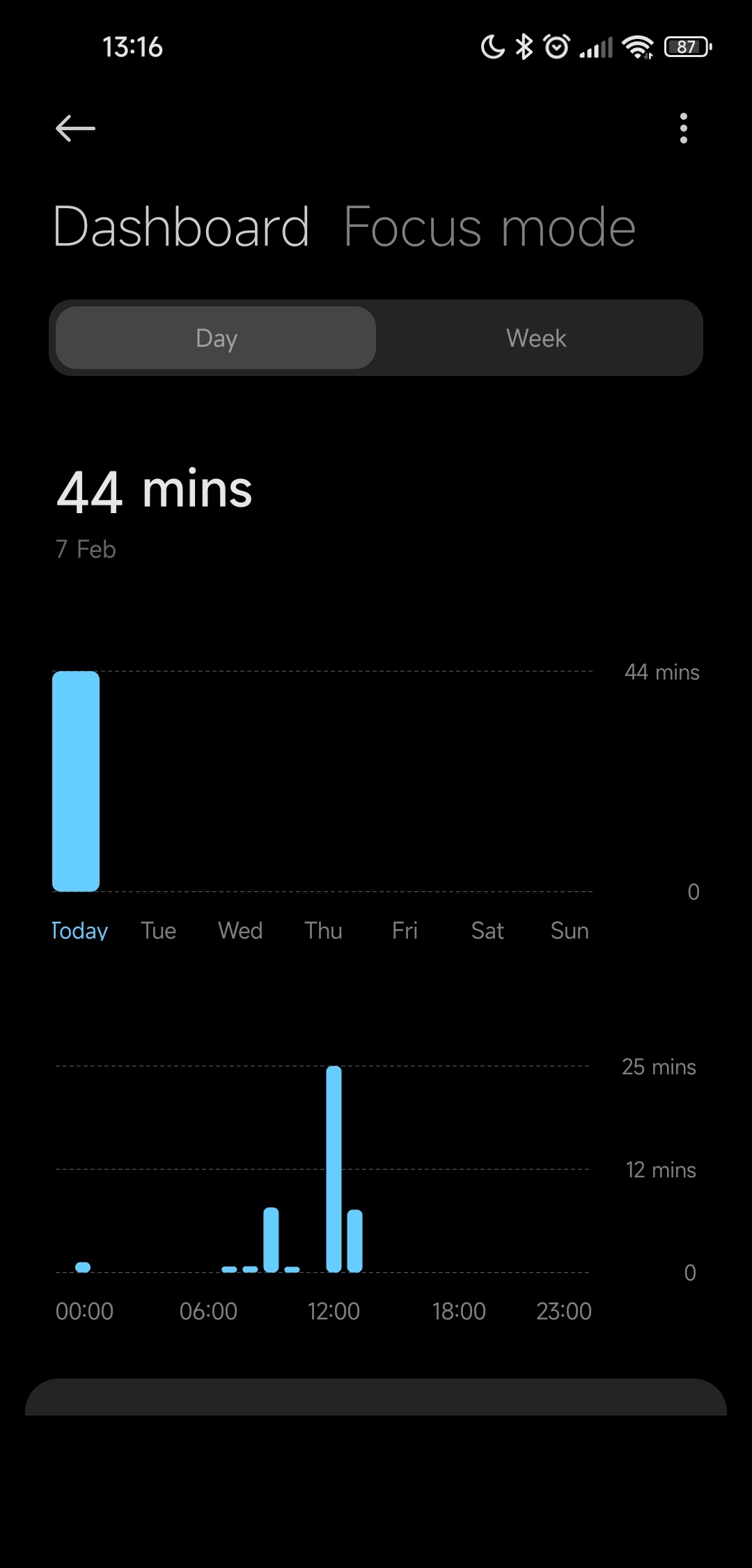Select Tue in the weekly chart

point(159,931)
